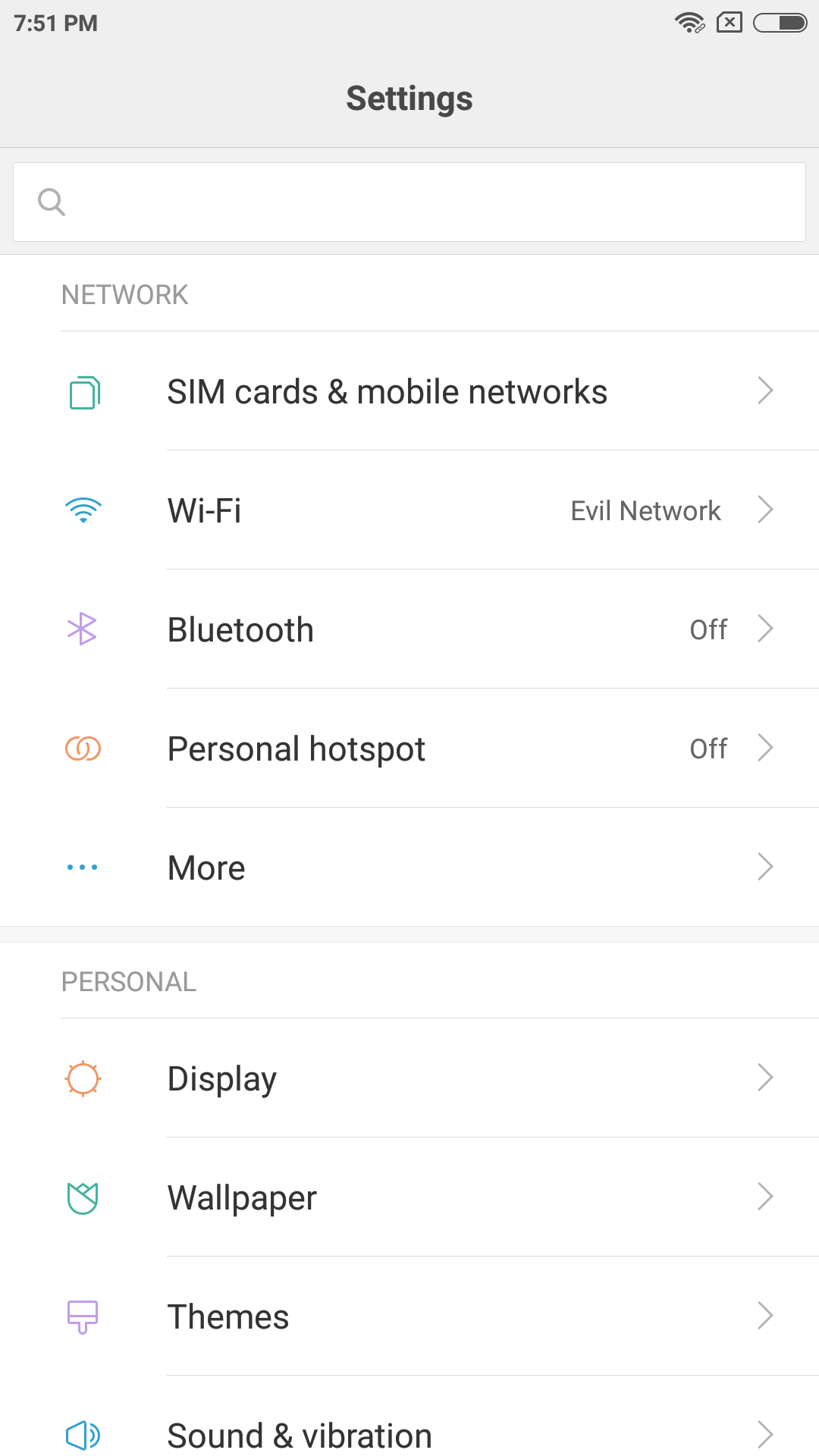The image size is (819, 1456).
Task: Open Personal hotspot settings
Action: coord(409,748)
